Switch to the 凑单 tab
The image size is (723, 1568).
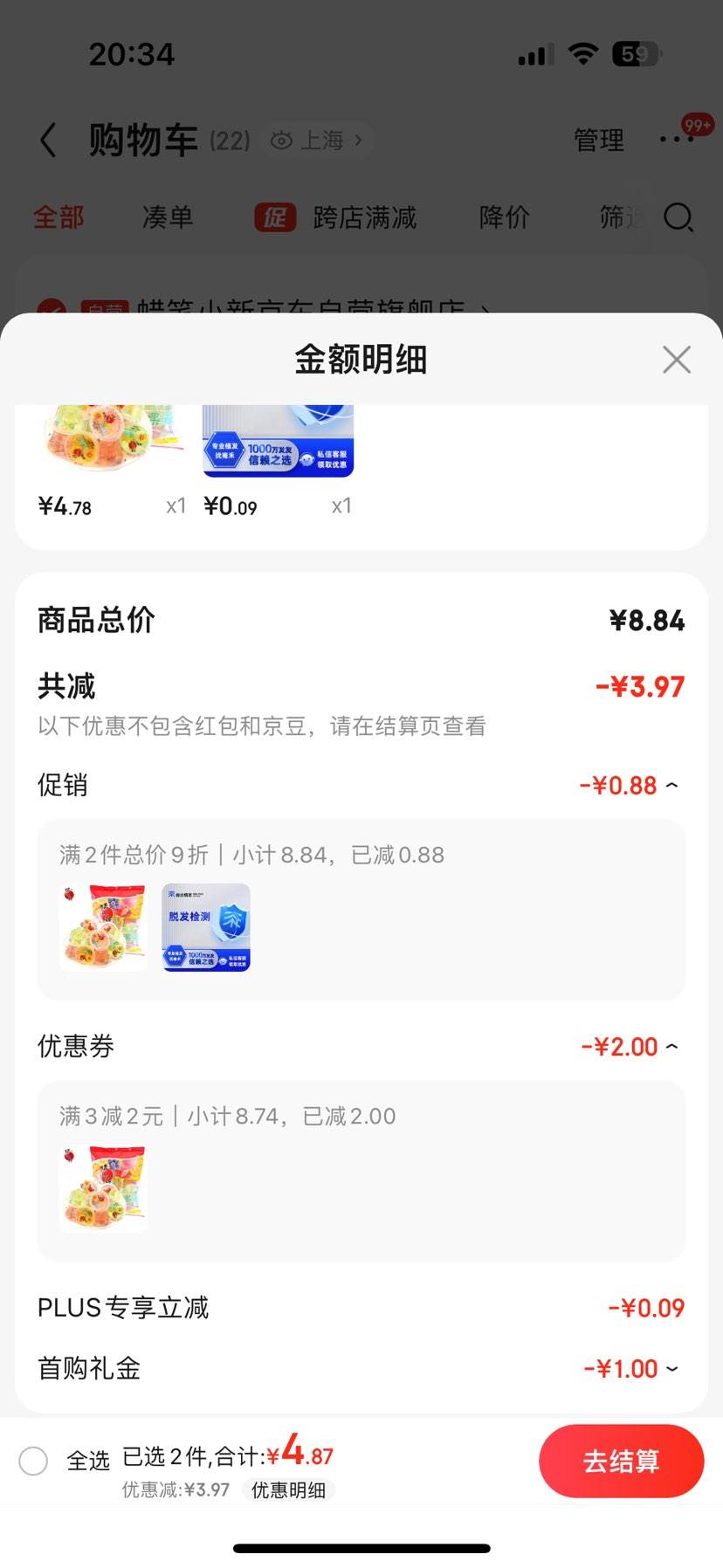coord(167,217)
